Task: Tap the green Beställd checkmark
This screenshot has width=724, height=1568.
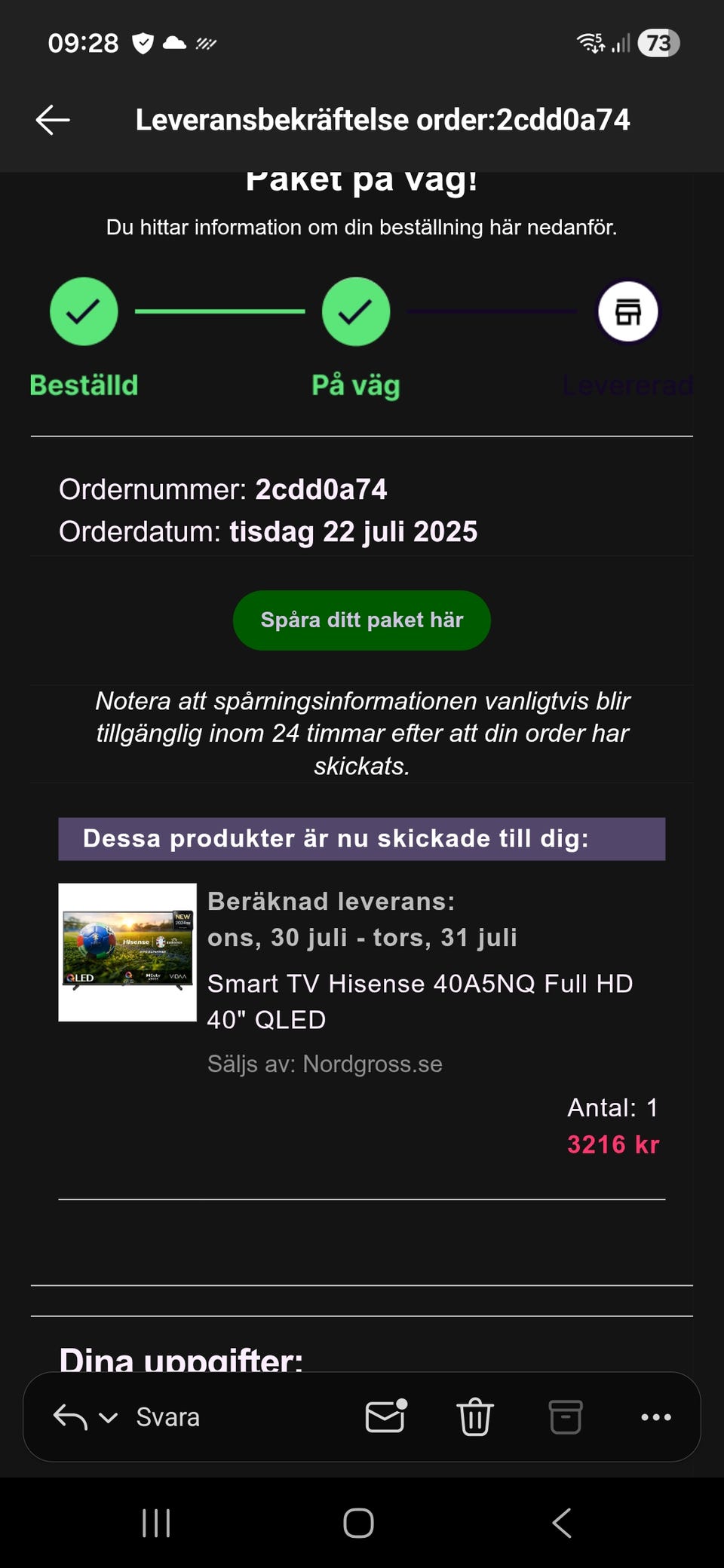Action: click(x=83, y=311)
